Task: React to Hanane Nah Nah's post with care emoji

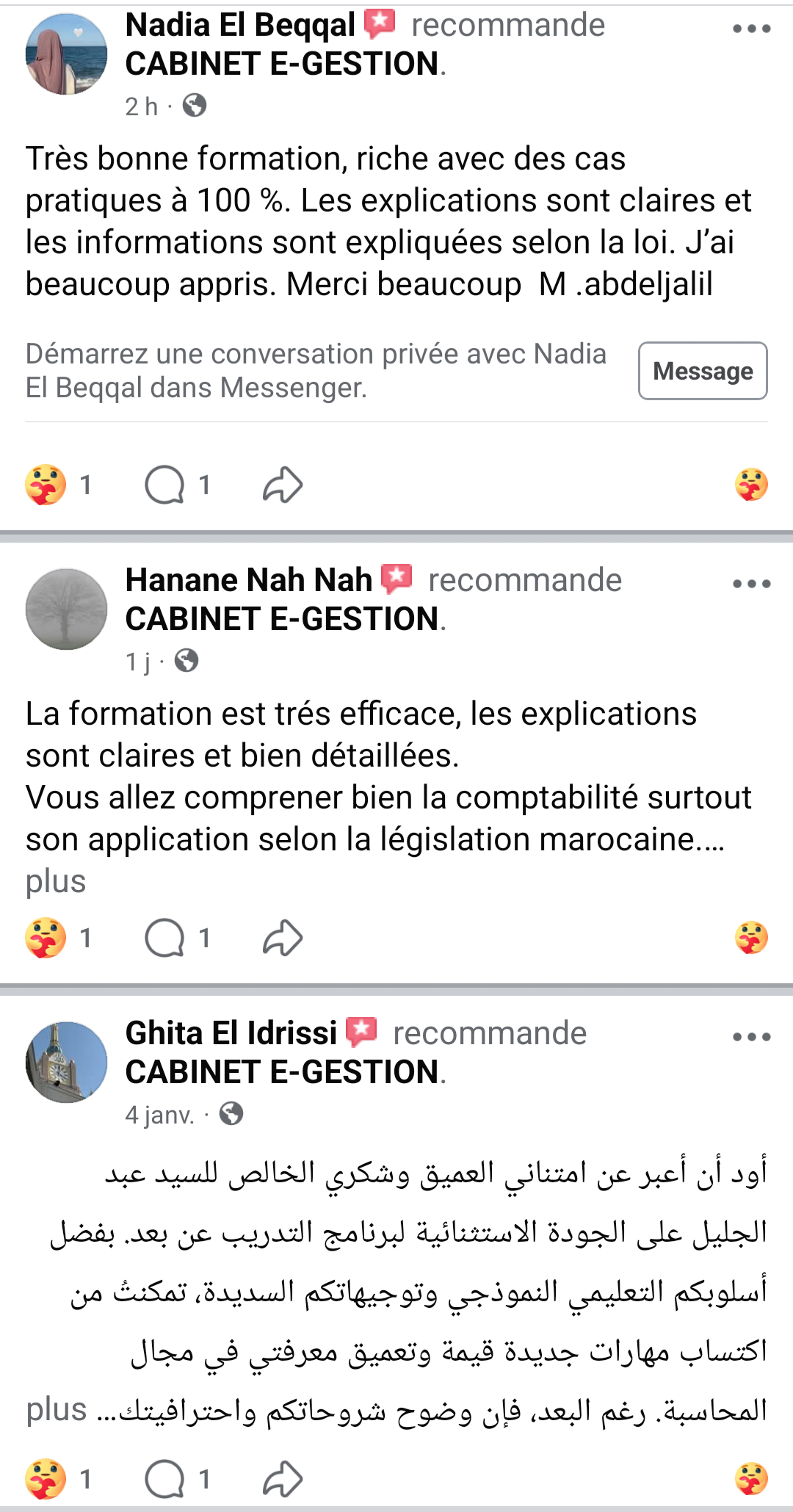Action: 751,938
